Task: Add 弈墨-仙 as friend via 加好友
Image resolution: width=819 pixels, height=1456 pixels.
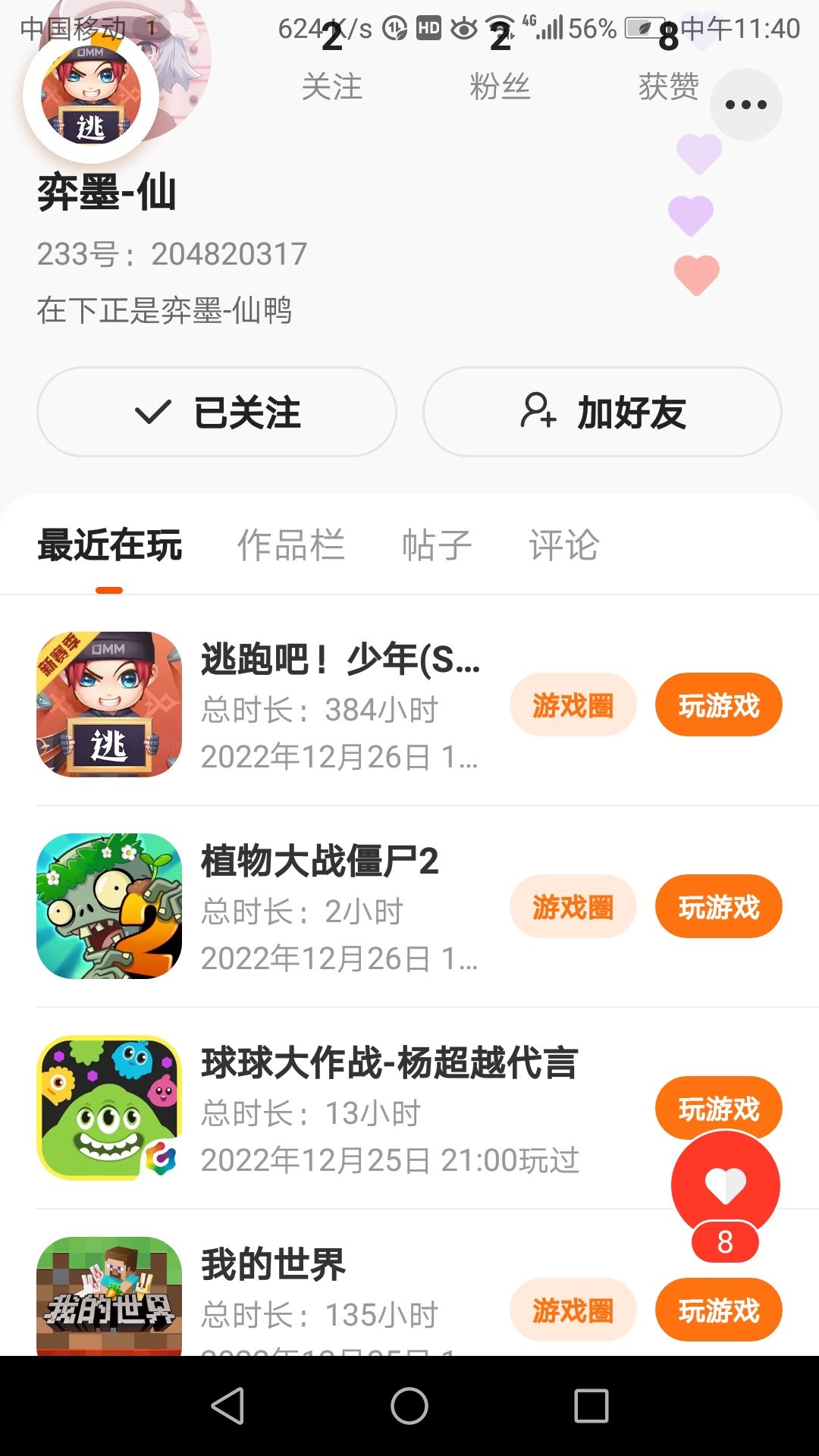Action: (602, 412)
